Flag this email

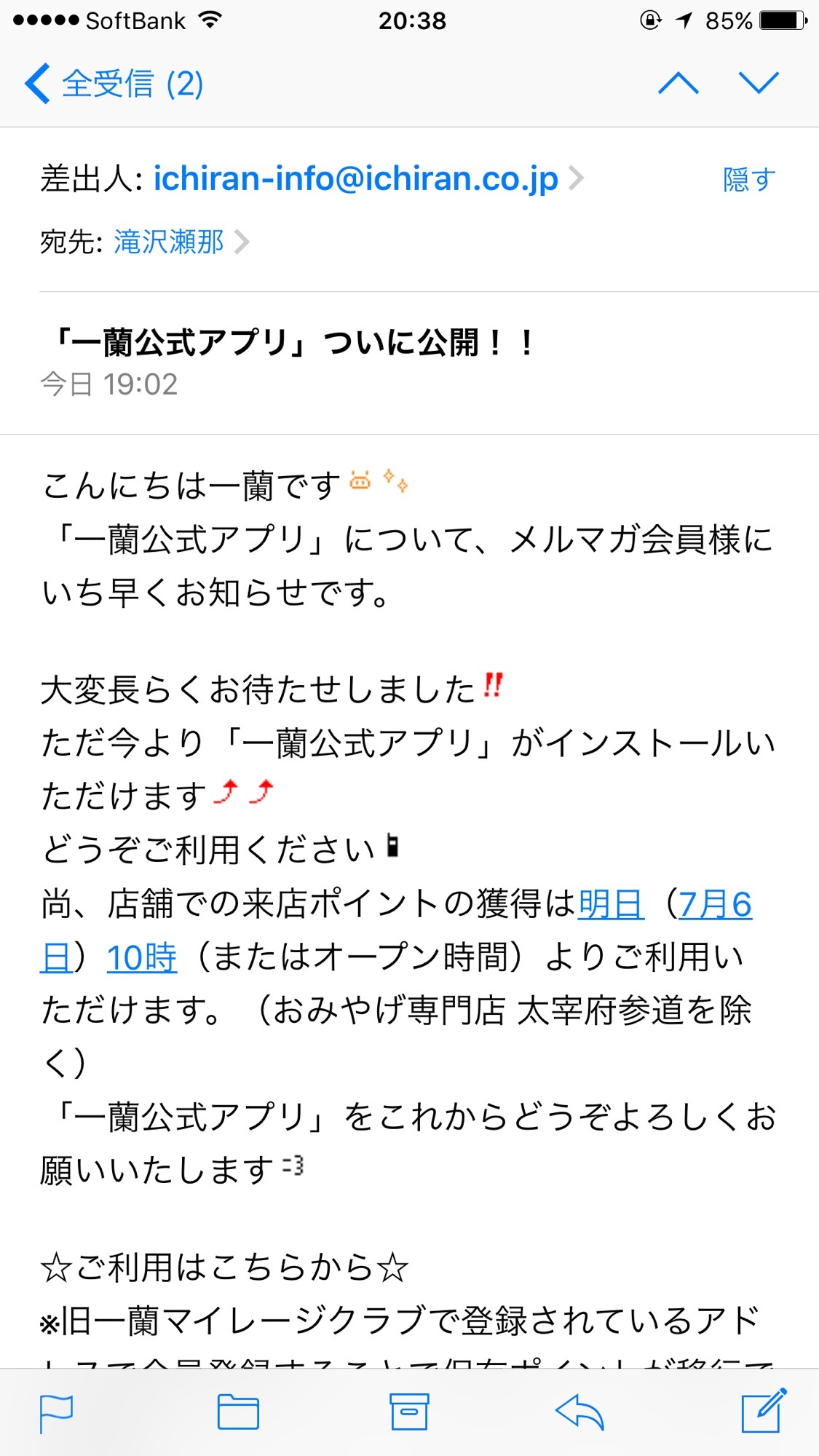click(56, 1413)
